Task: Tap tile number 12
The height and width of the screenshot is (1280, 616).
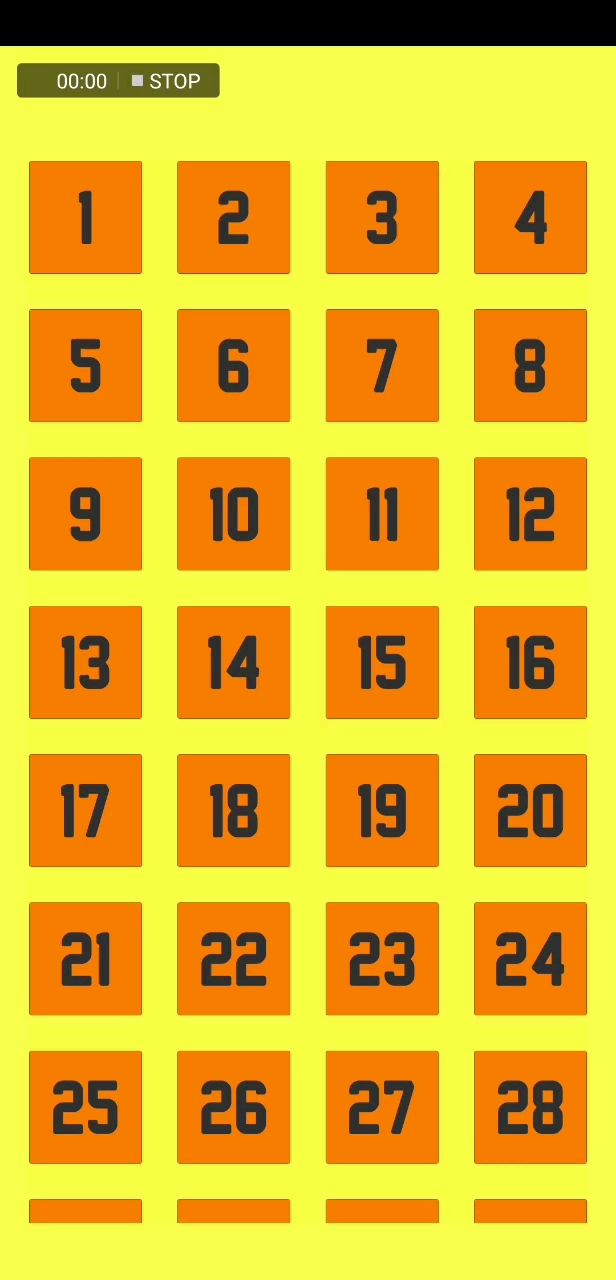Action: click(x=530, y=514)
